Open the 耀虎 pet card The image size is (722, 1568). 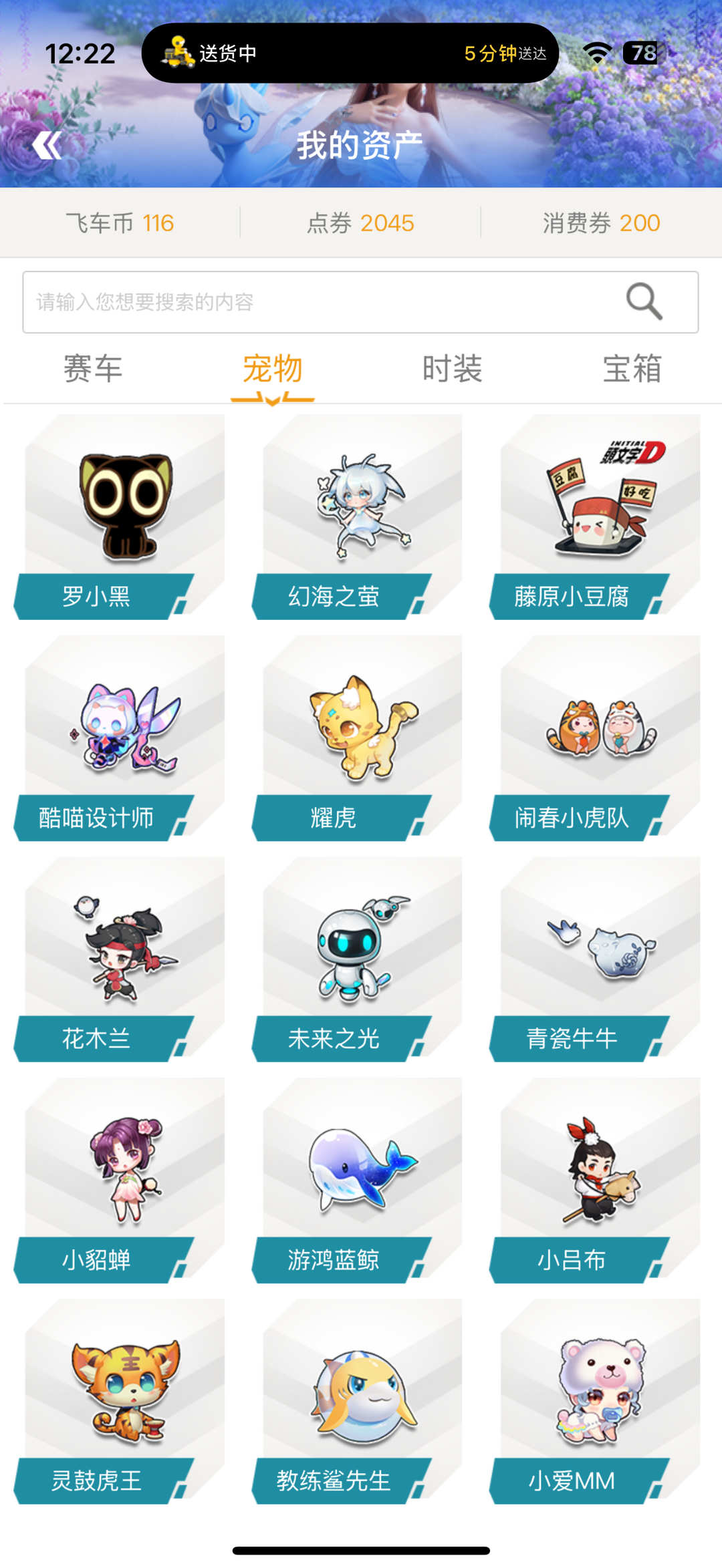(x=358, y=738)
